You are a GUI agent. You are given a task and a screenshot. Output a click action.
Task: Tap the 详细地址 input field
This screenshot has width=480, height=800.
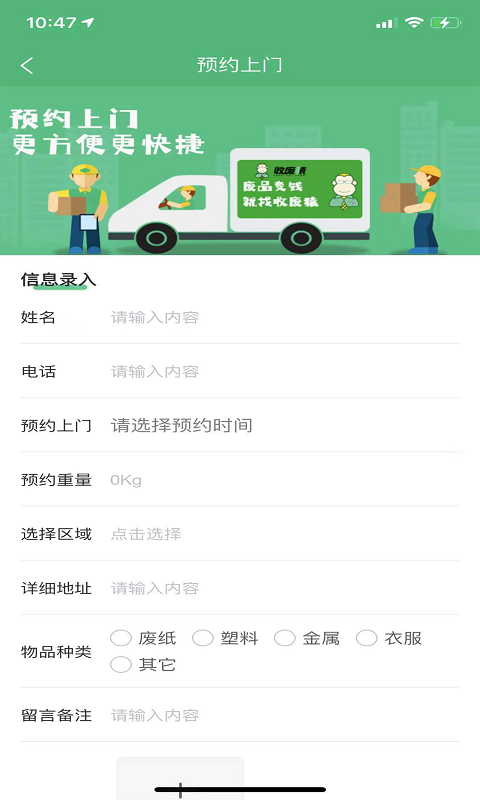tap(285, 588)
